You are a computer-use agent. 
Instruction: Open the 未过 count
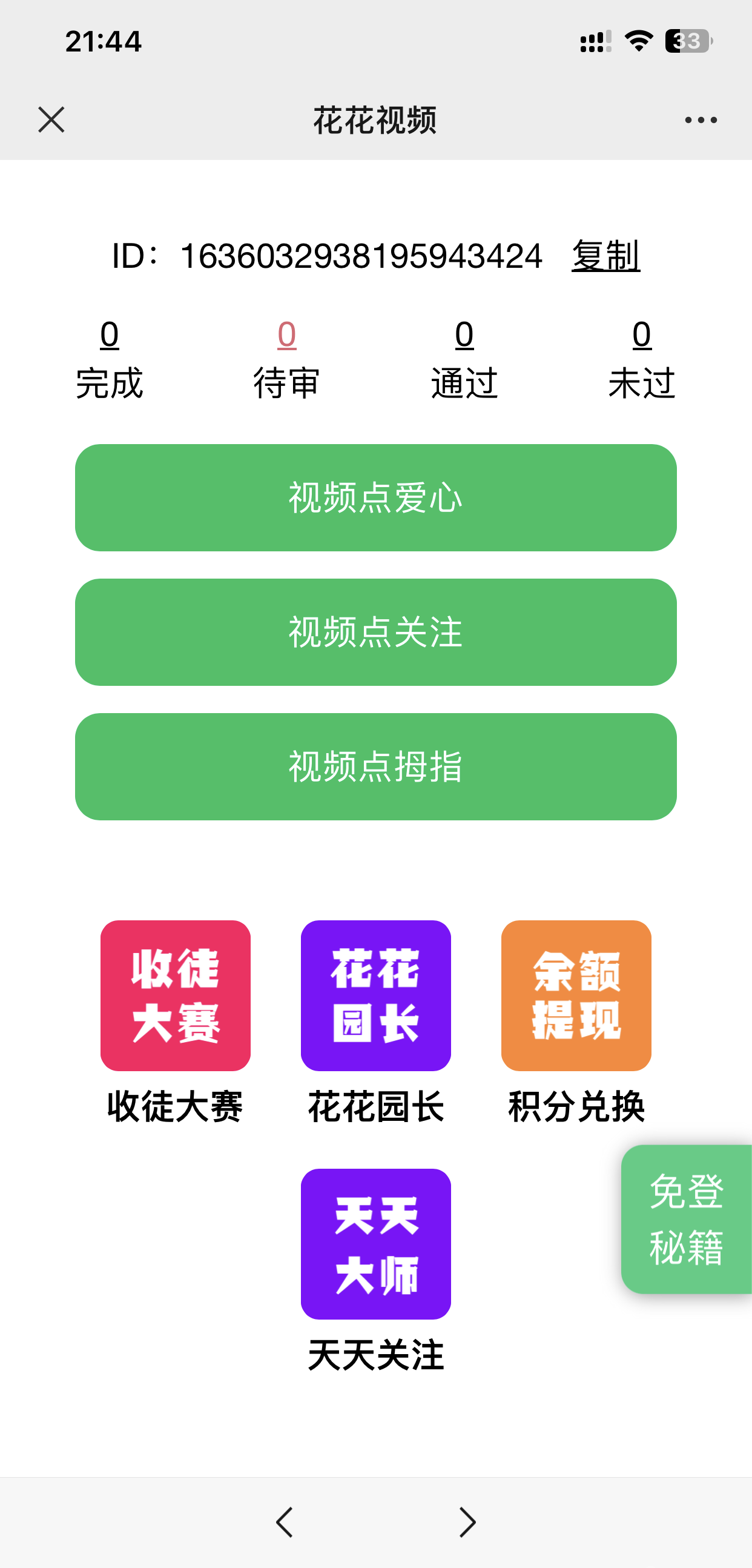tap(642, 335)
